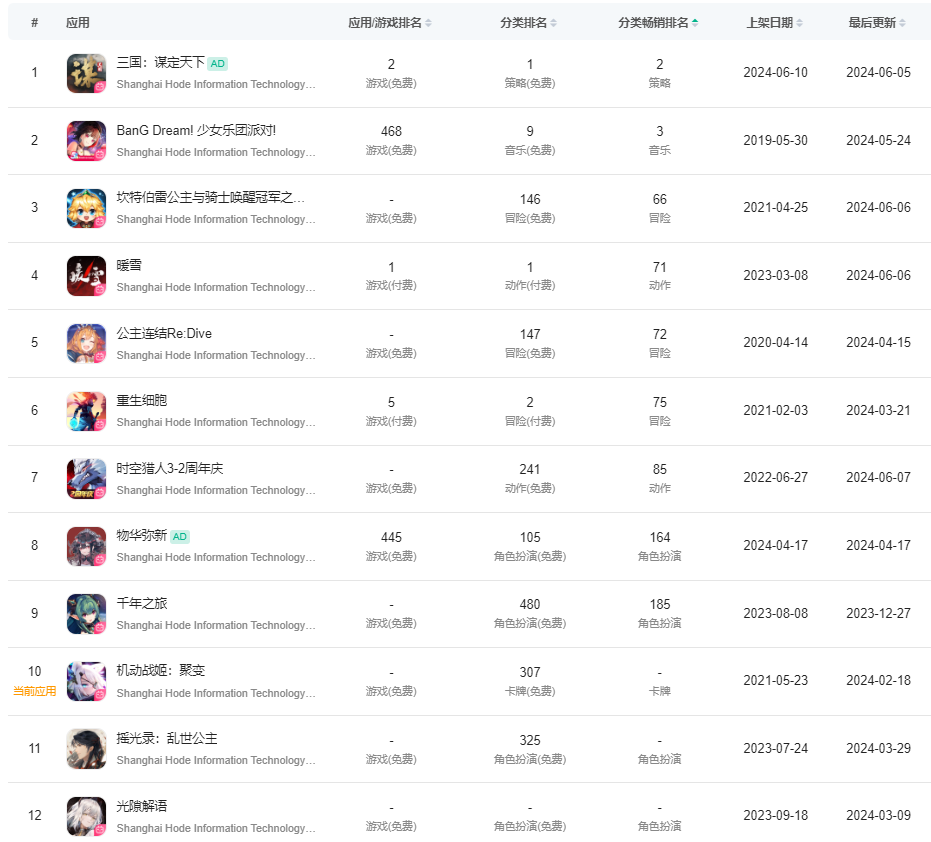The image size is (931, 842).
Task: Open the app 重生细胞
Action: tap(142, 400)
